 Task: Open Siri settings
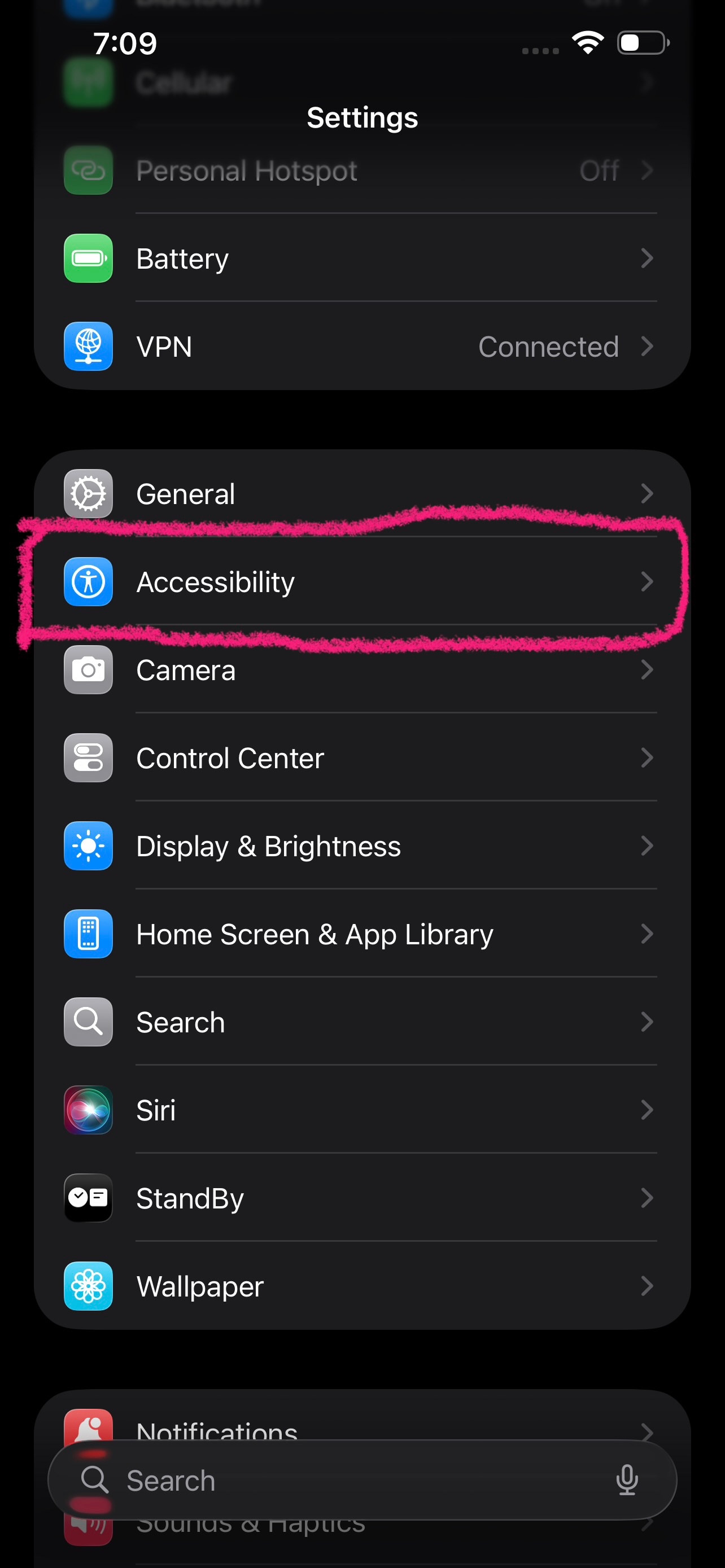pyautogui.click(x=362, y=1110)
